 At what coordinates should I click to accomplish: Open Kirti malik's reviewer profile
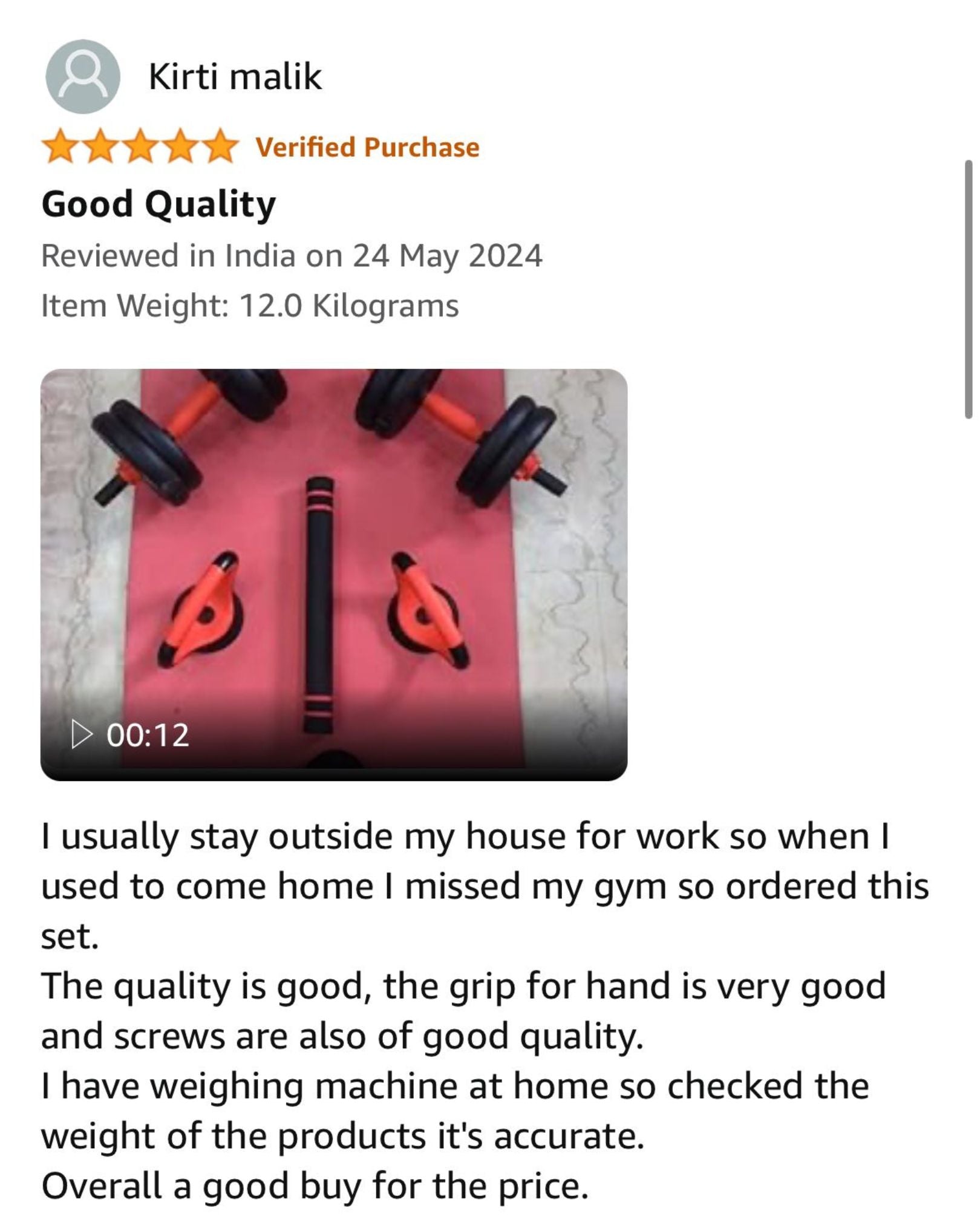point(235,77)
